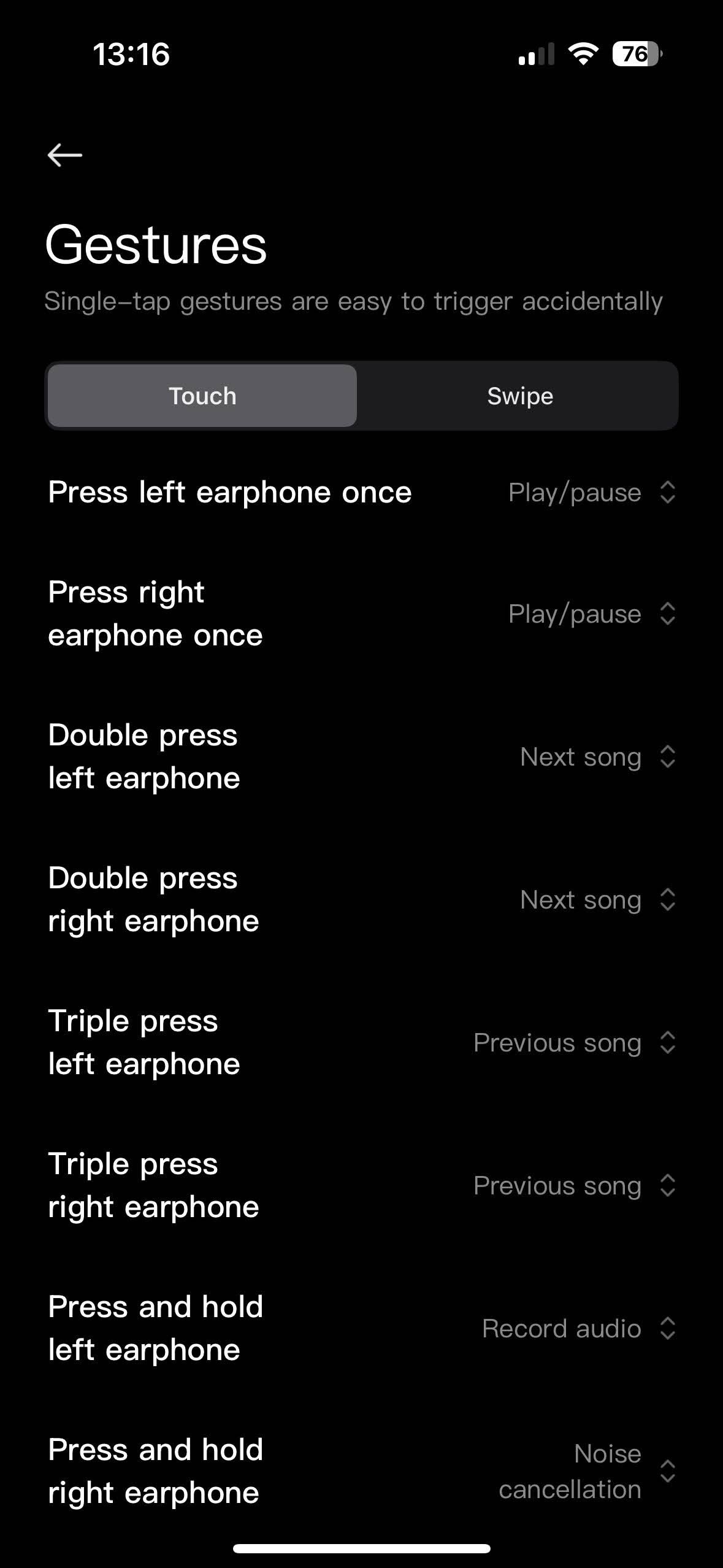723x1568 pixels.
Task: Open Triple press right earphone options
Action: coord(575,1185)
